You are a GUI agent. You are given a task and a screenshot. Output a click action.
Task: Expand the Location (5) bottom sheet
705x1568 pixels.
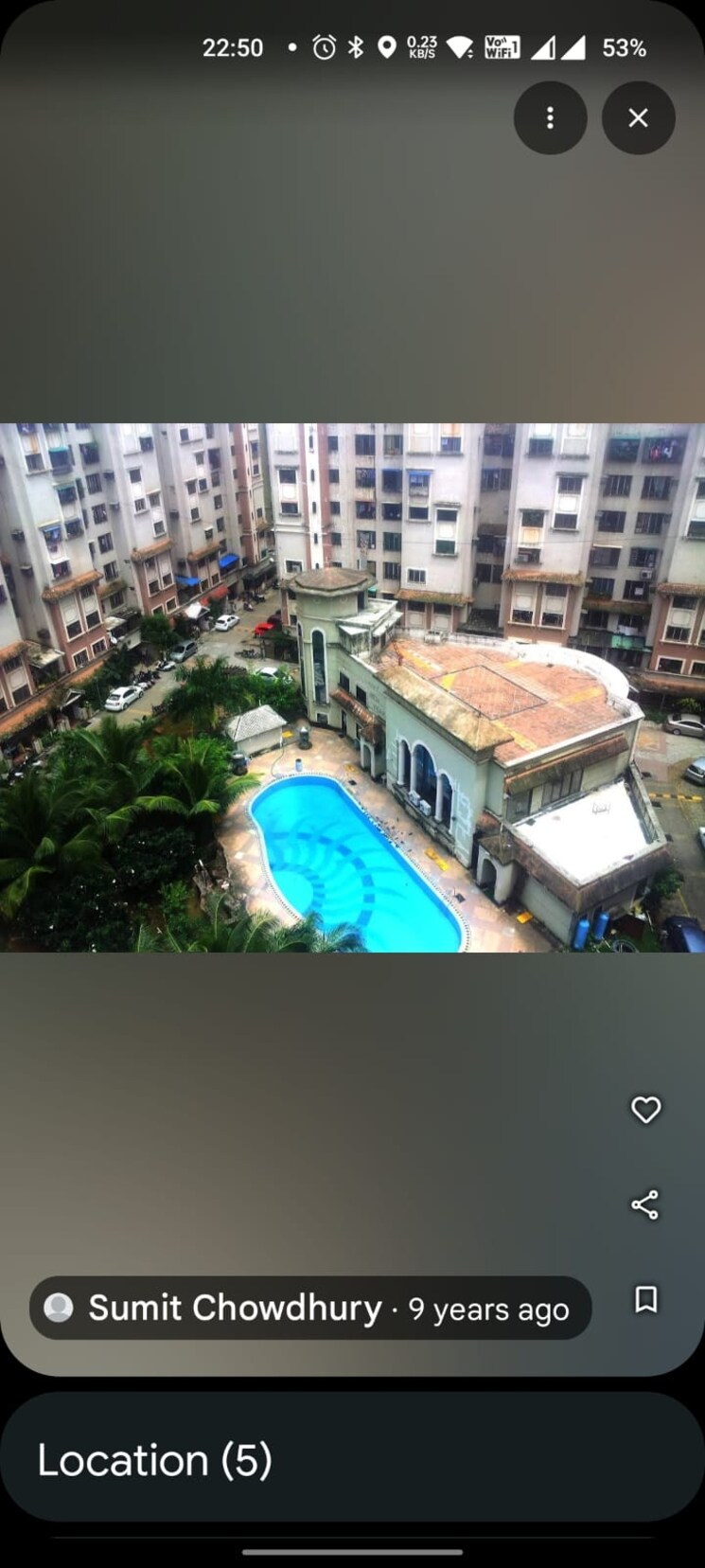pos(352,1460)
